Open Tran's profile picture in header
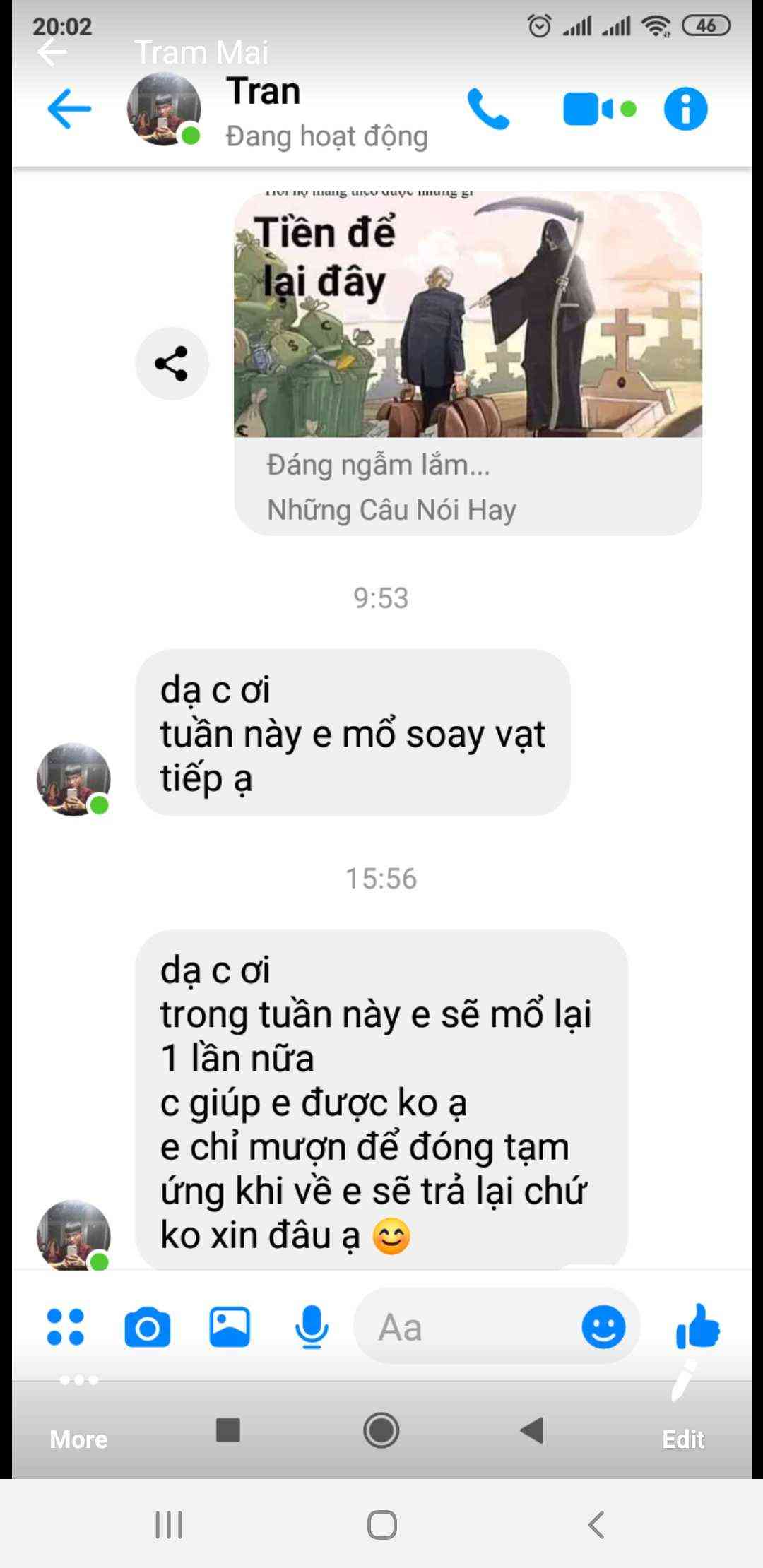Image resolution: width=763 pixels, height=1568 pixels. (164, 109)
